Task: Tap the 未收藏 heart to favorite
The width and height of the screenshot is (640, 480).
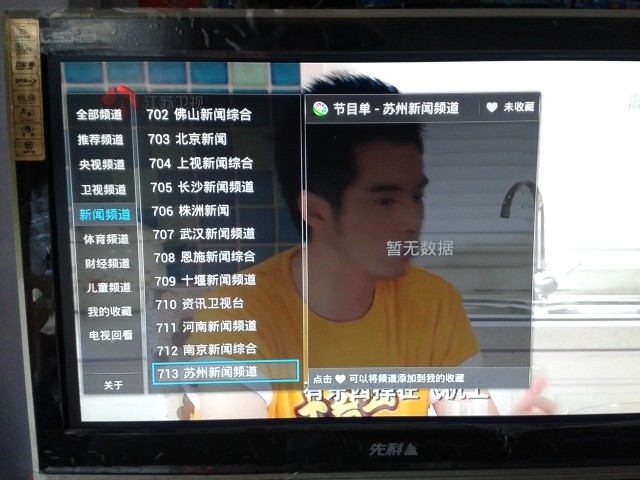Action: (x=510, y=107)
